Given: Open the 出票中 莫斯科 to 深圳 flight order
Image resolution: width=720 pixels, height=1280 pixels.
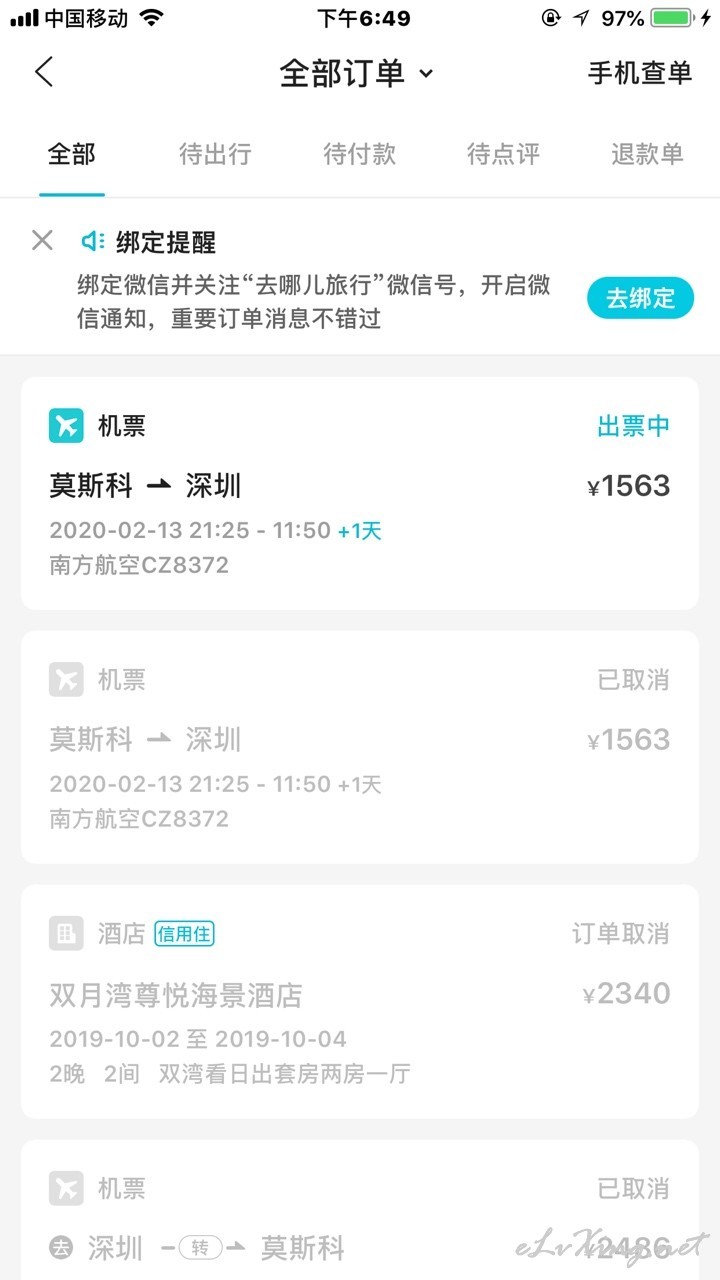Looking at the screenshot, I should click(360, 493).
